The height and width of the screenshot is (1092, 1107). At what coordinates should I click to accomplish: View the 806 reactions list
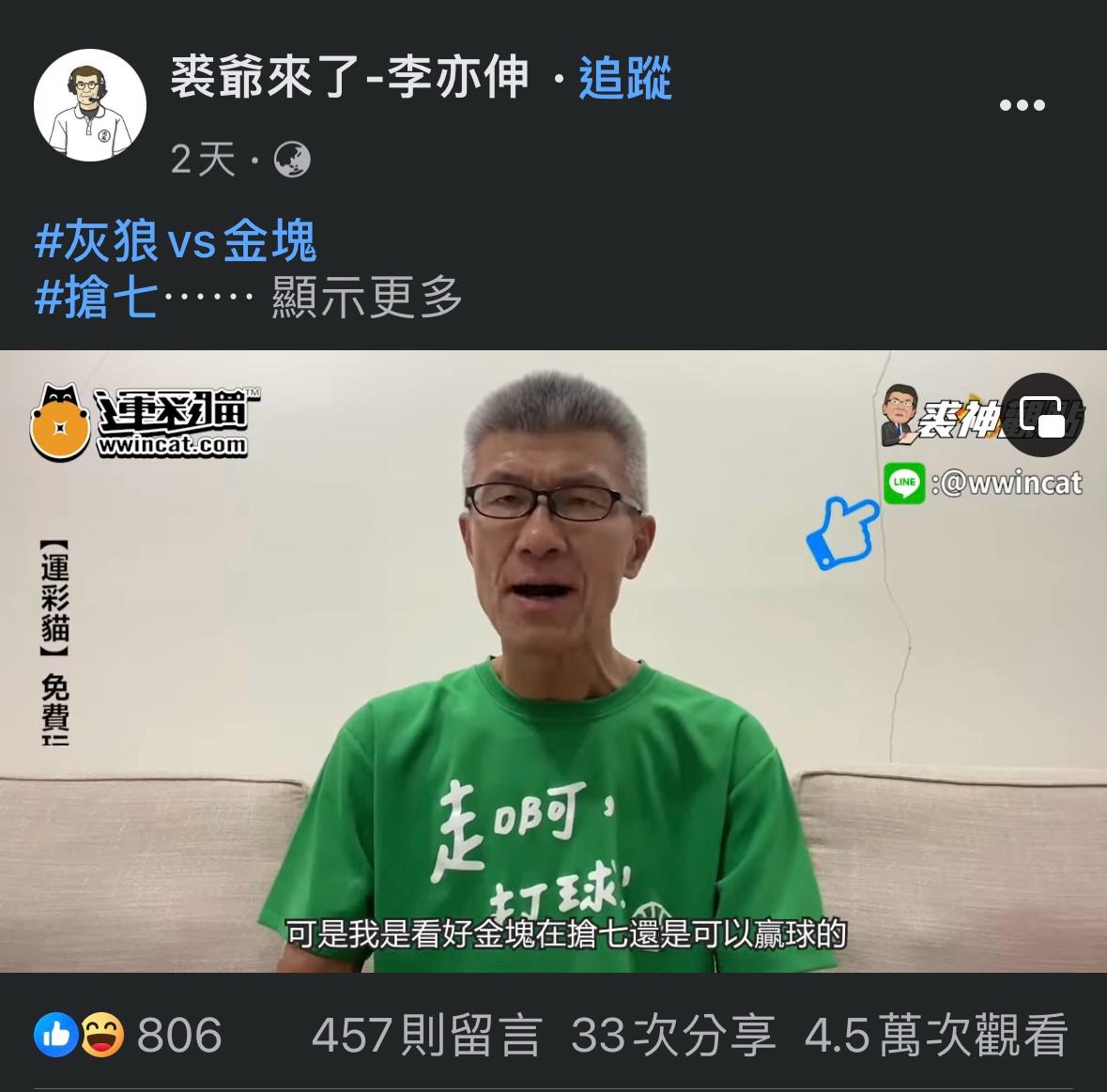coord(129,1036)
